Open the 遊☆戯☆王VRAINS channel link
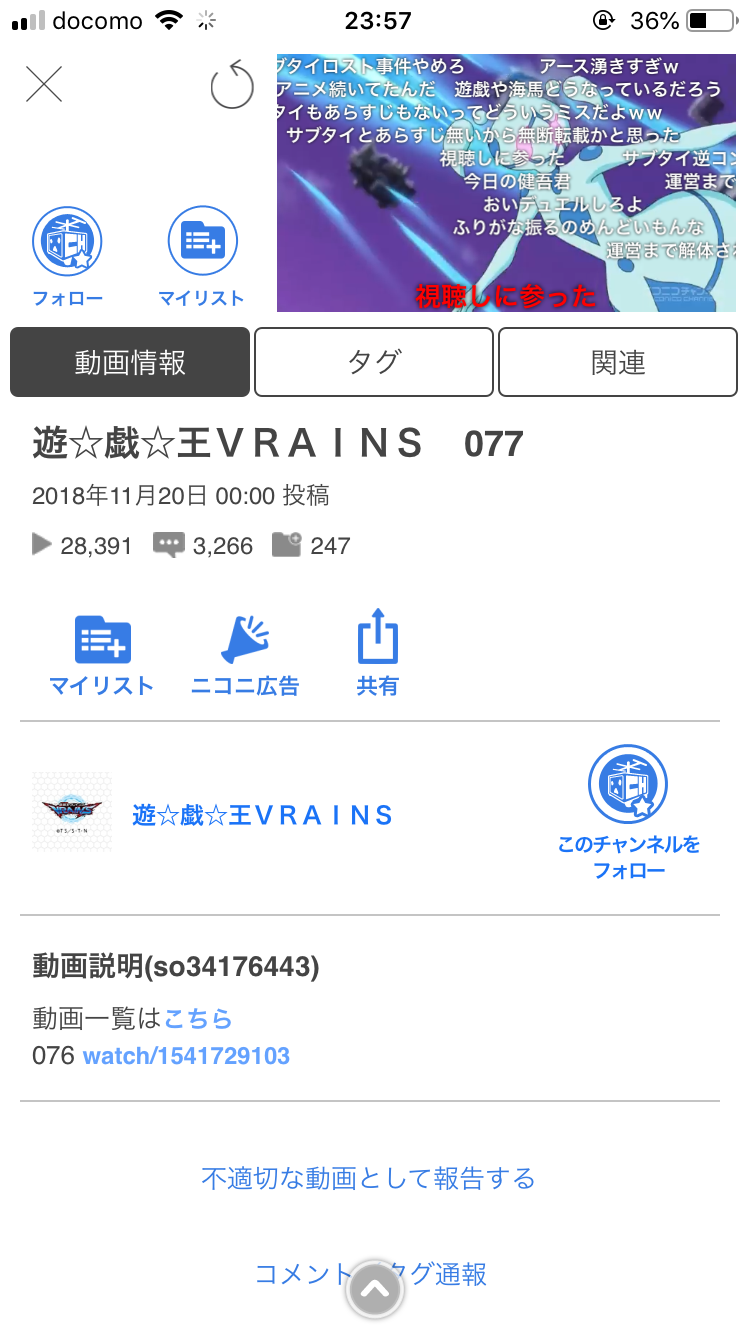750x1334 pixels. pos(262,815)
